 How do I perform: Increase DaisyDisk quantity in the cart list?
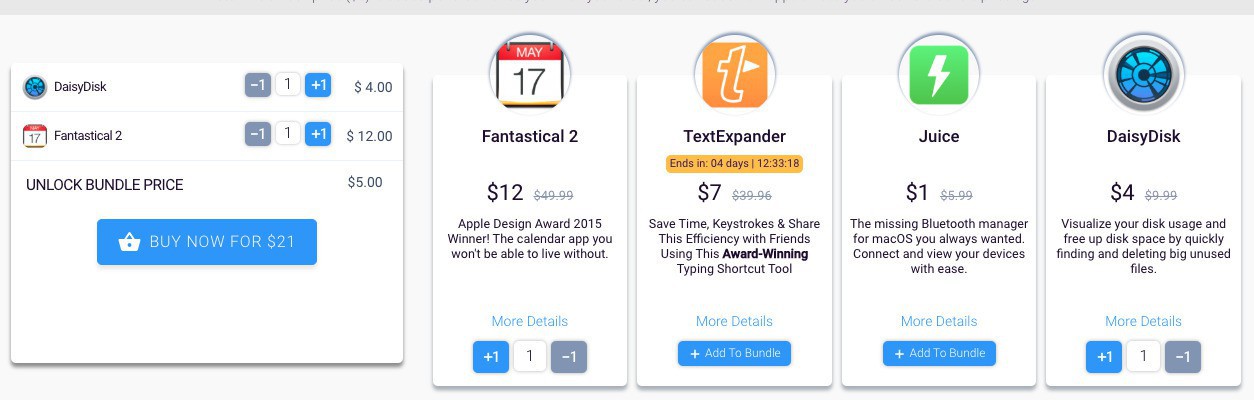(x=318, y=86)
